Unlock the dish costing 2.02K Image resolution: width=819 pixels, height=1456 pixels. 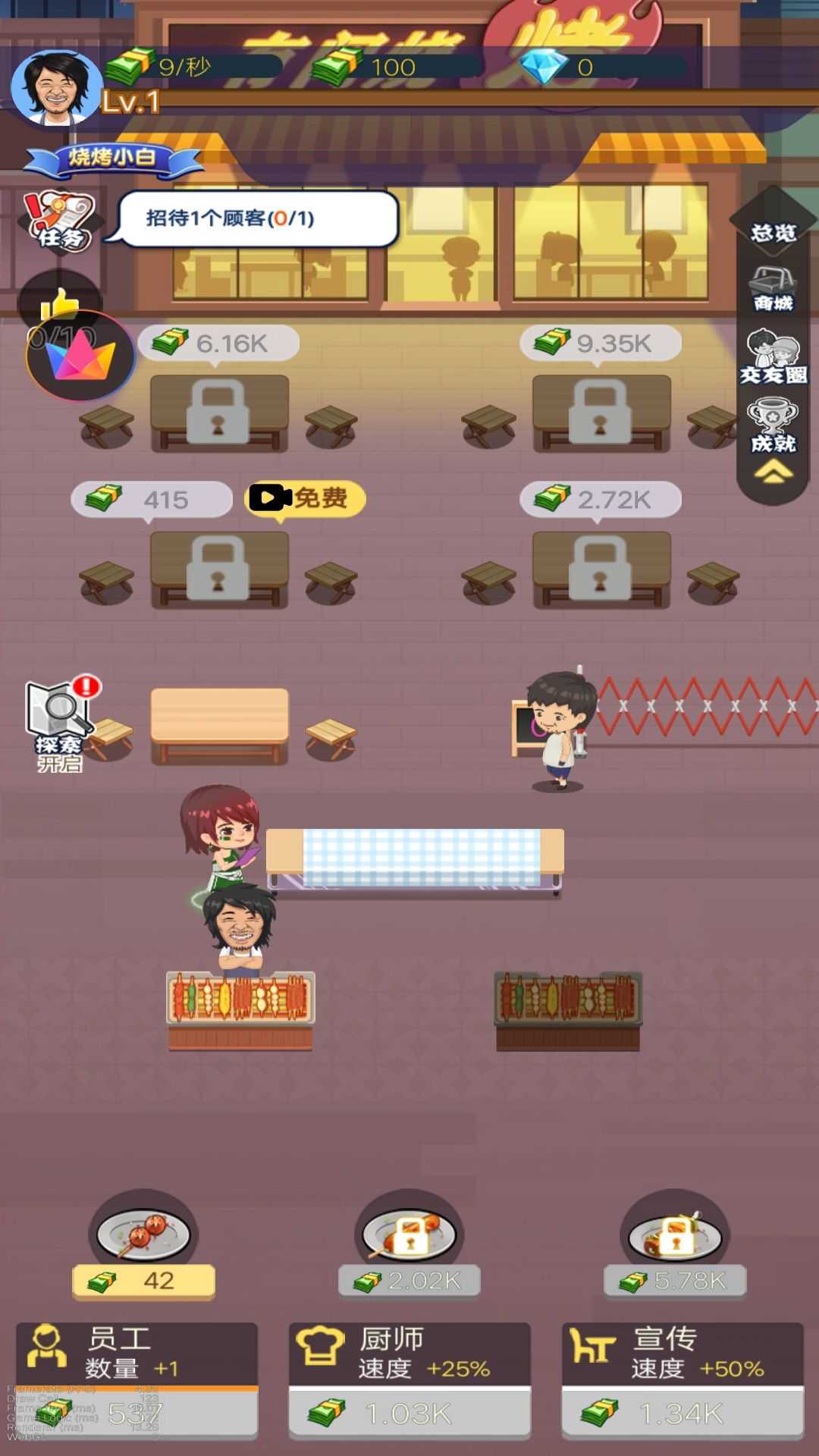[409, 1280]
